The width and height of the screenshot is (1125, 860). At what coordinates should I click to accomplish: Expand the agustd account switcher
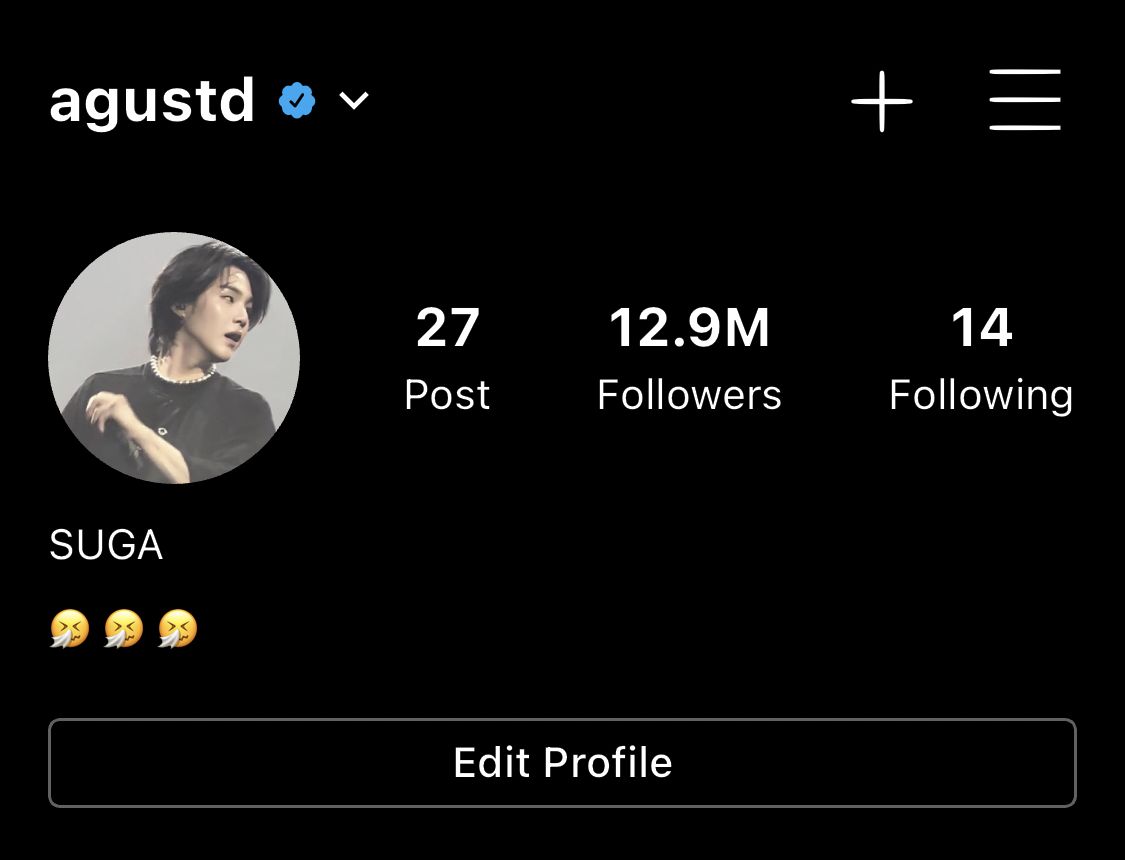click(354, 101)
